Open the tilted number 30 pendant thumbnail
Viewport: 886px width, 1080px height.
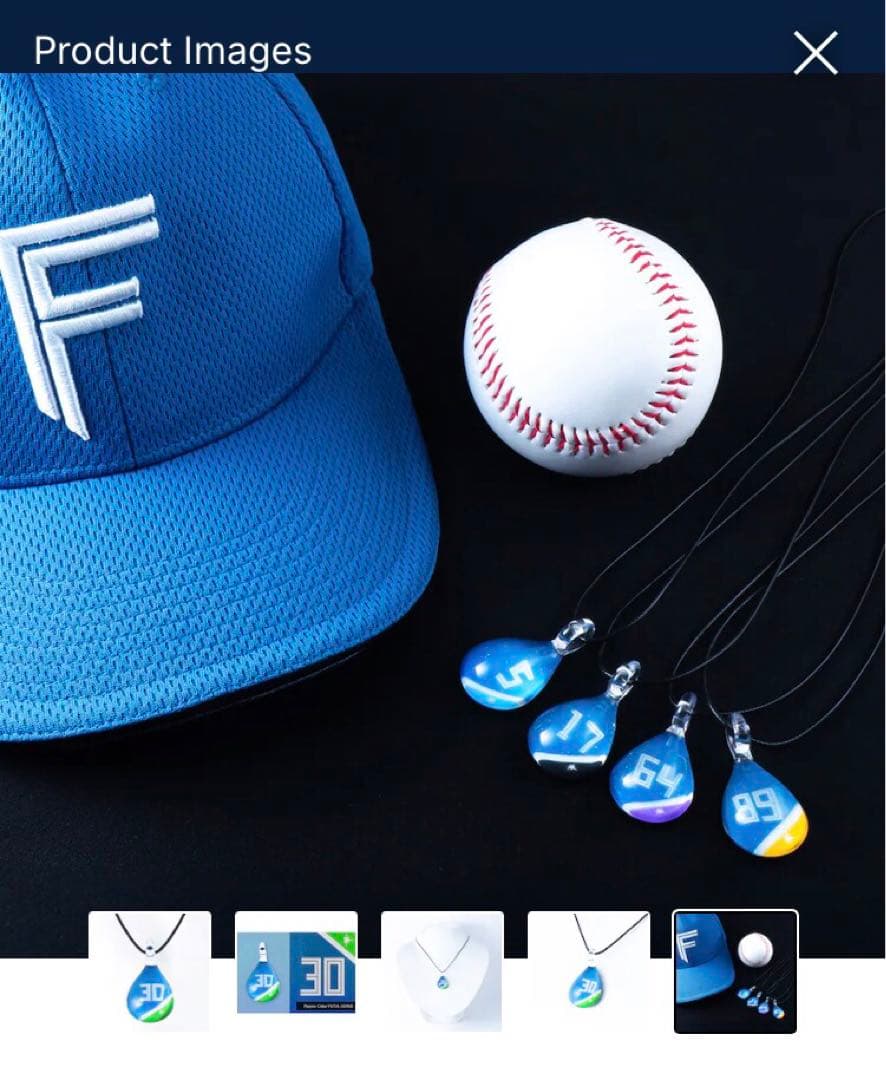tap(589, 970)
